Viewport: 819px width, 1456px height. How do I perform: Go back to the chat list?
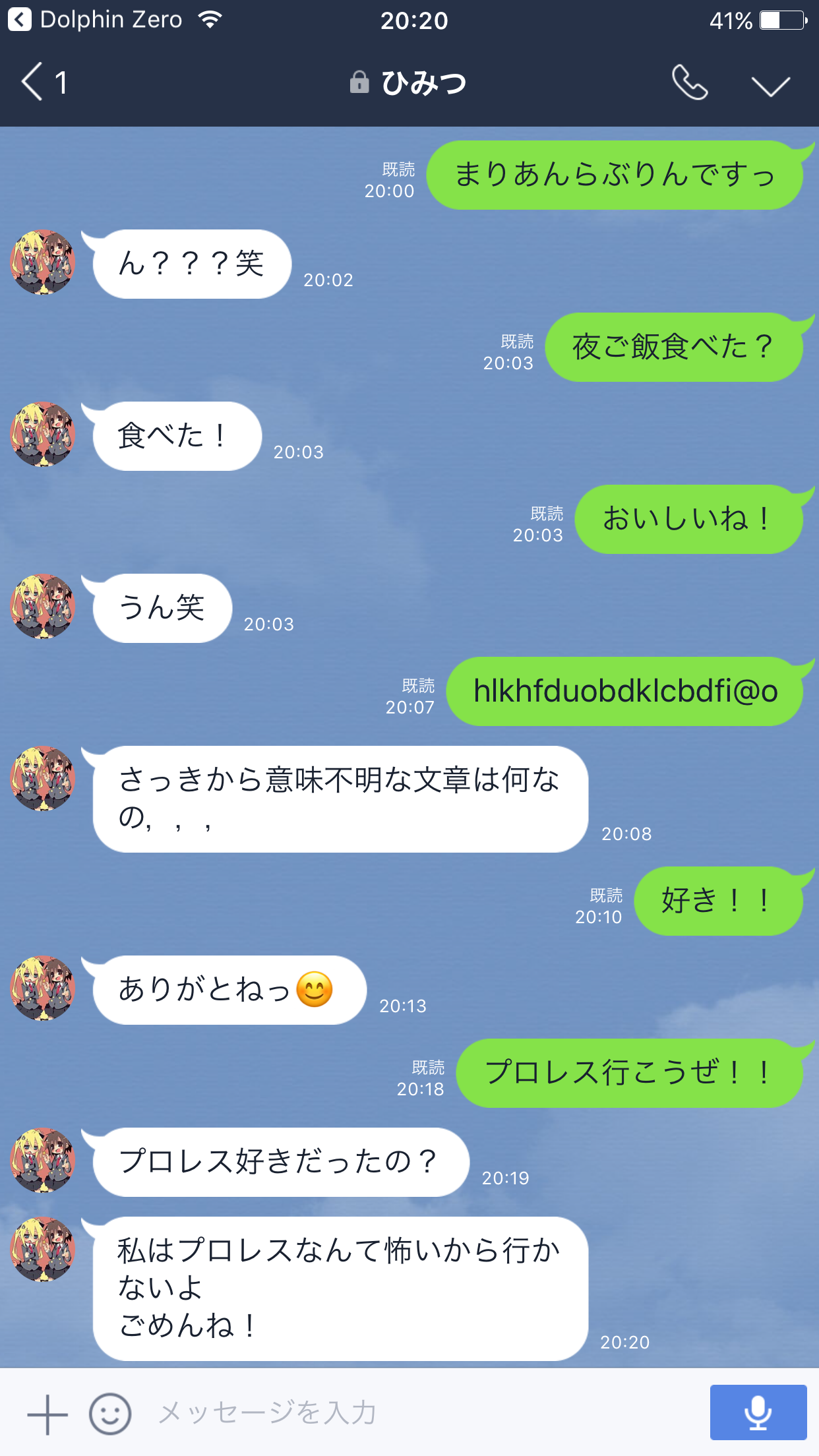coord(41,82)
